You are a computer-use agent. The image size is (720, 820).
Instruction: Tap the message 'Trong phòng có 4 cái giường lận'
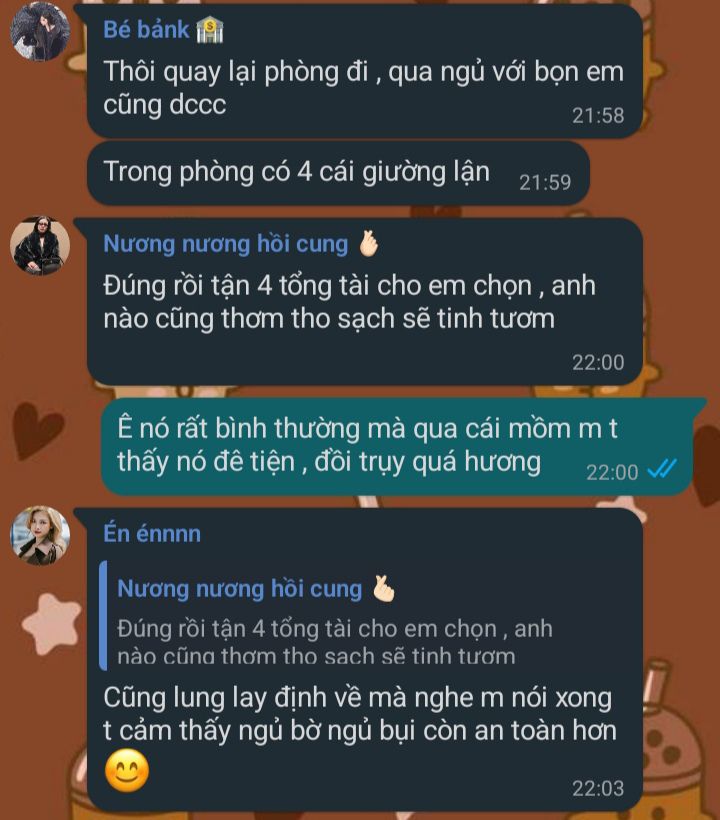click(x=297, y=172)
